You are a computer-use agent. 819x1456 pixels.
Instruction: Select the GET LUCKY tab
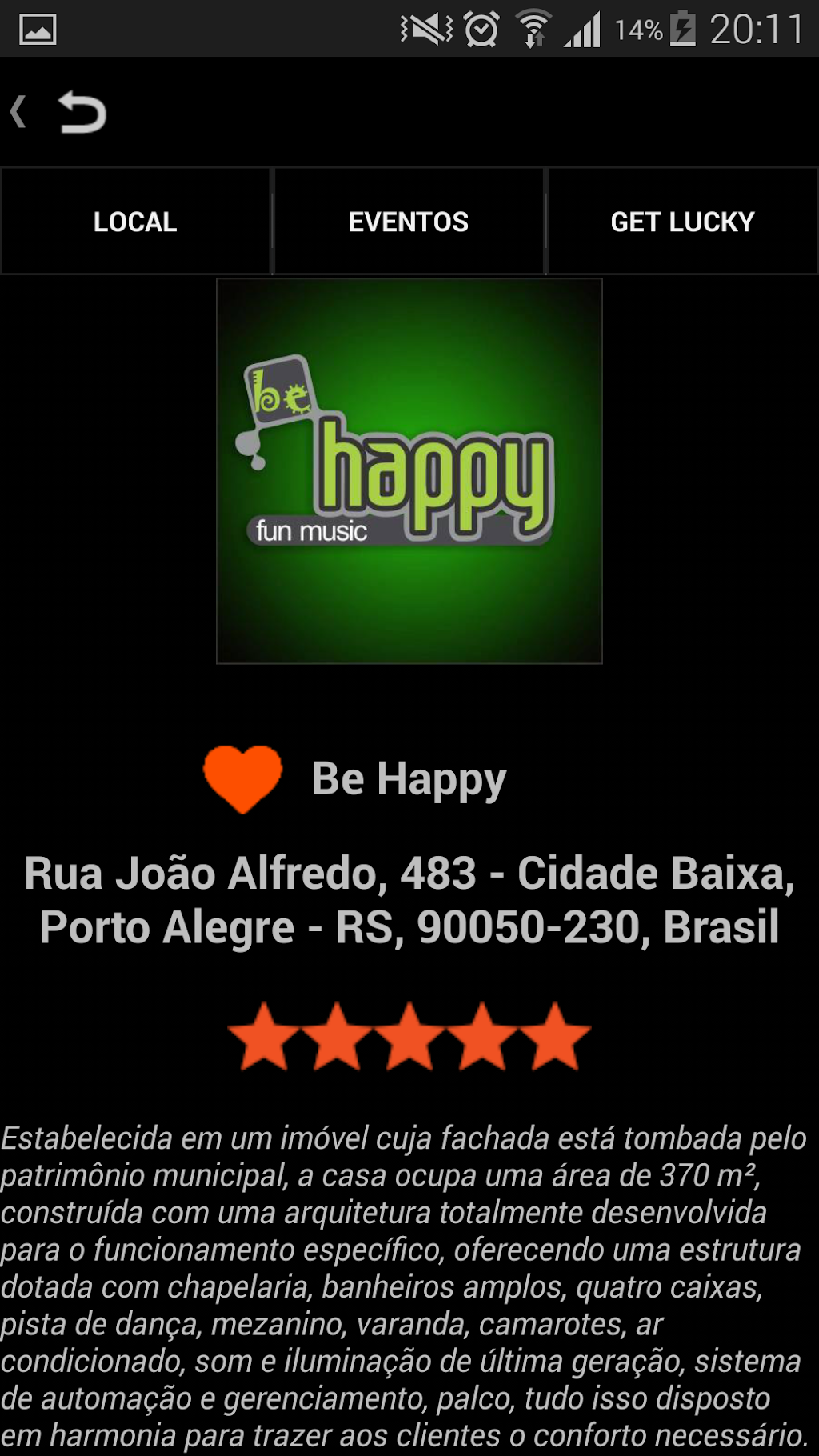tap(682, 222)
